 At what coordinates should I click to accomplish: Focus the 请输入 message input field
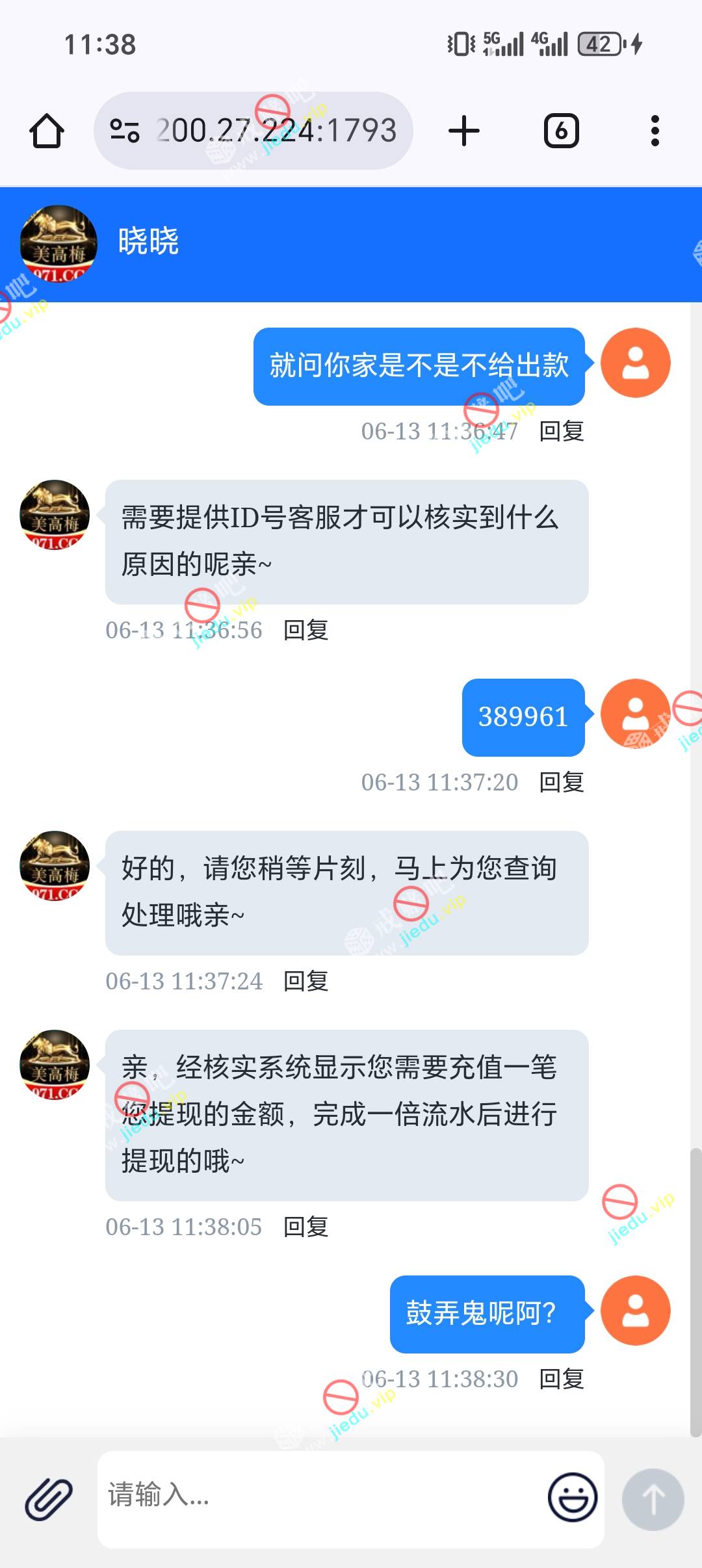point(318,1498)
